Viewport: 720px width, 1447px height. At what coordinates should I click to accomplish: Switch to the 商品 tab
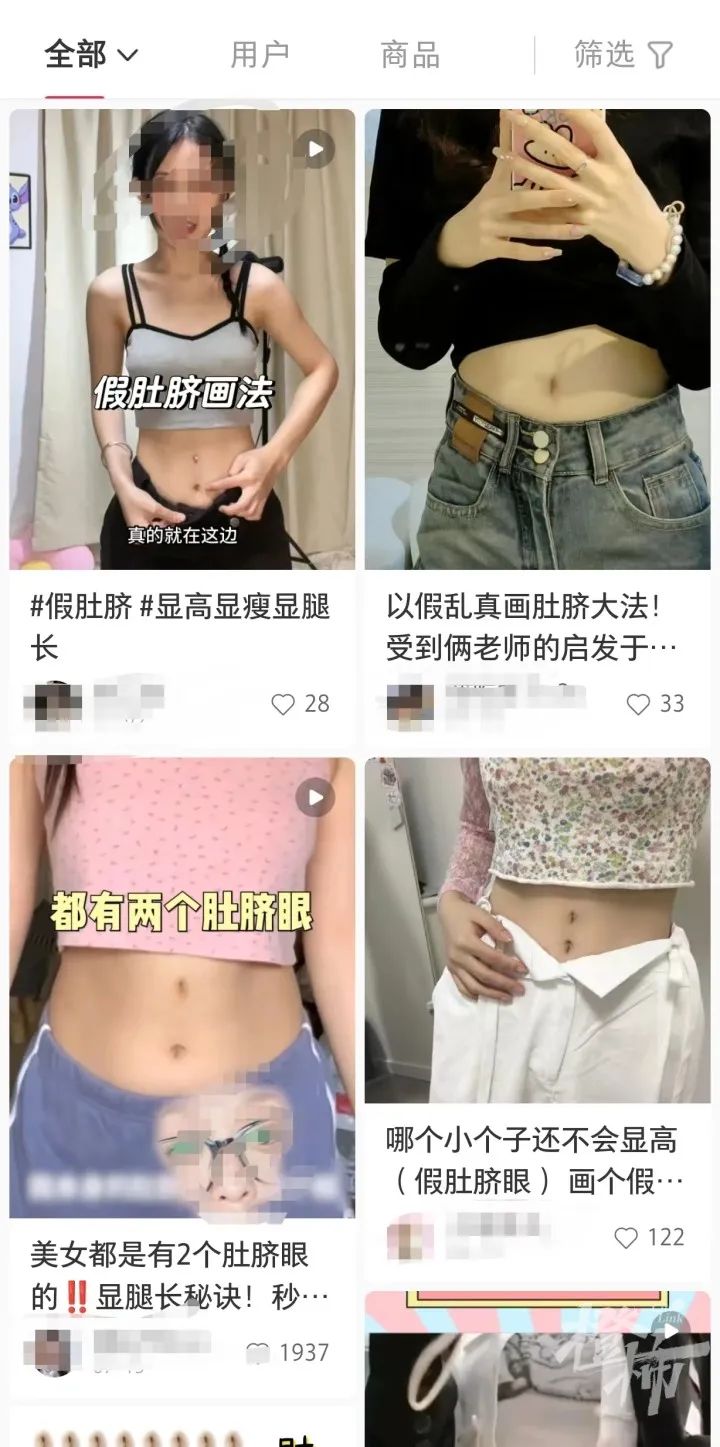pyautogui.click(x=410, y=55)
